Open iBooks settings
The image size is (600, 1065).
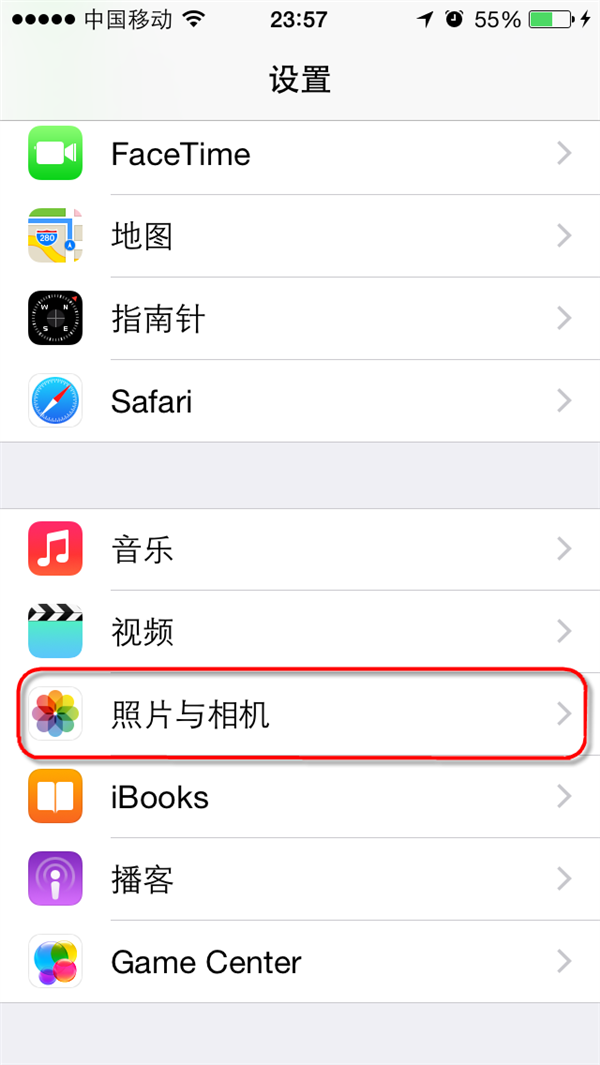point(300,797)
